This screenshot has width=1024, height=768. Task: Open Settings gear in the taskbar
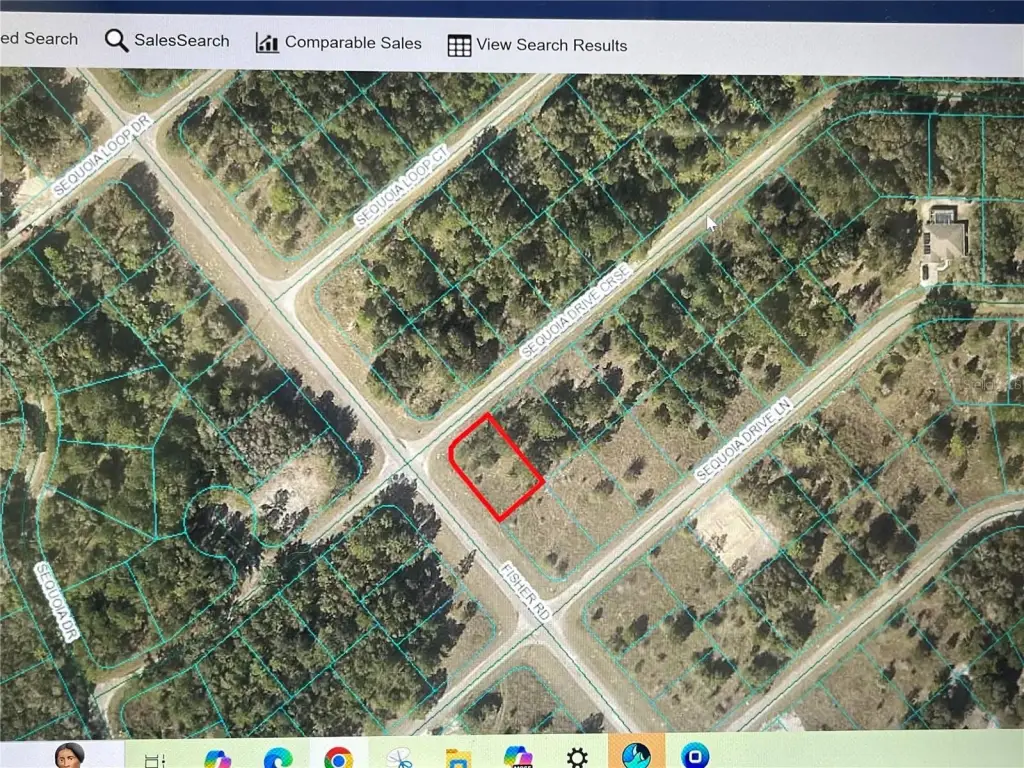point(577,757)
